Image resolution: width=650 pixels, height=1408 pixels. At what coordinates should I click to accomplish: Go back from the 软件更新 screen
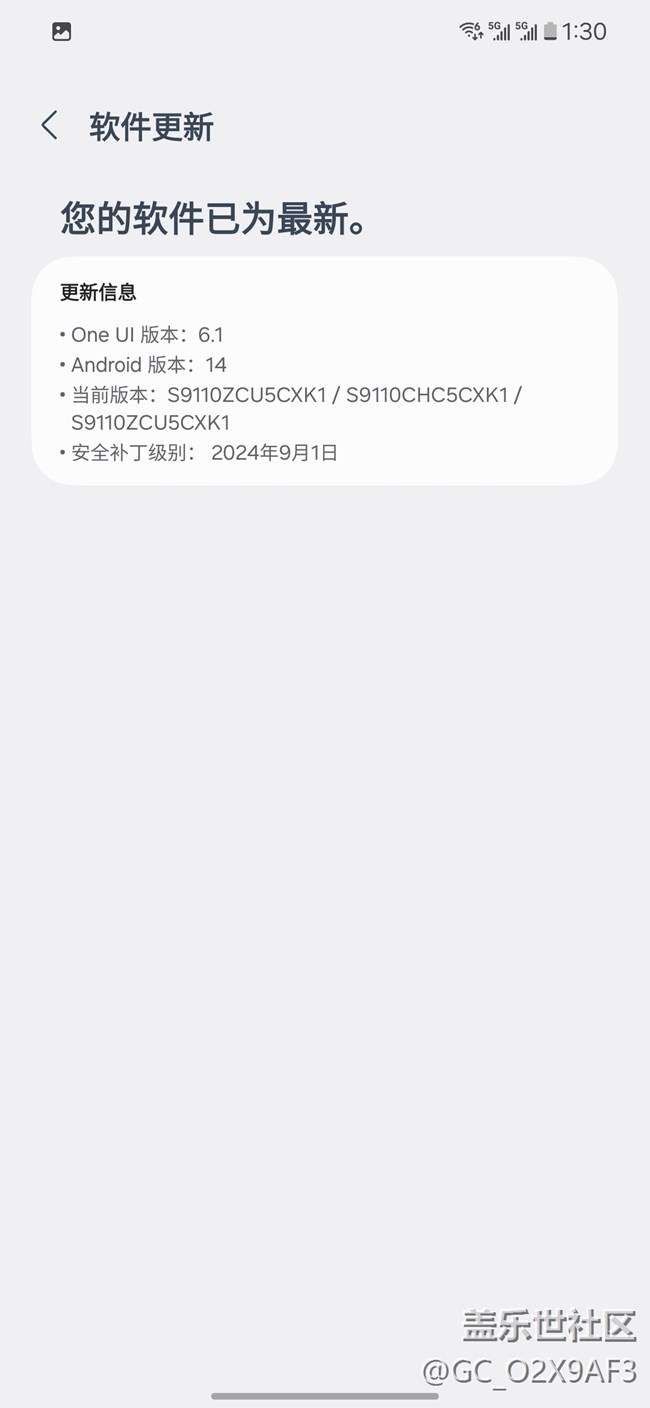pos(49,126)
